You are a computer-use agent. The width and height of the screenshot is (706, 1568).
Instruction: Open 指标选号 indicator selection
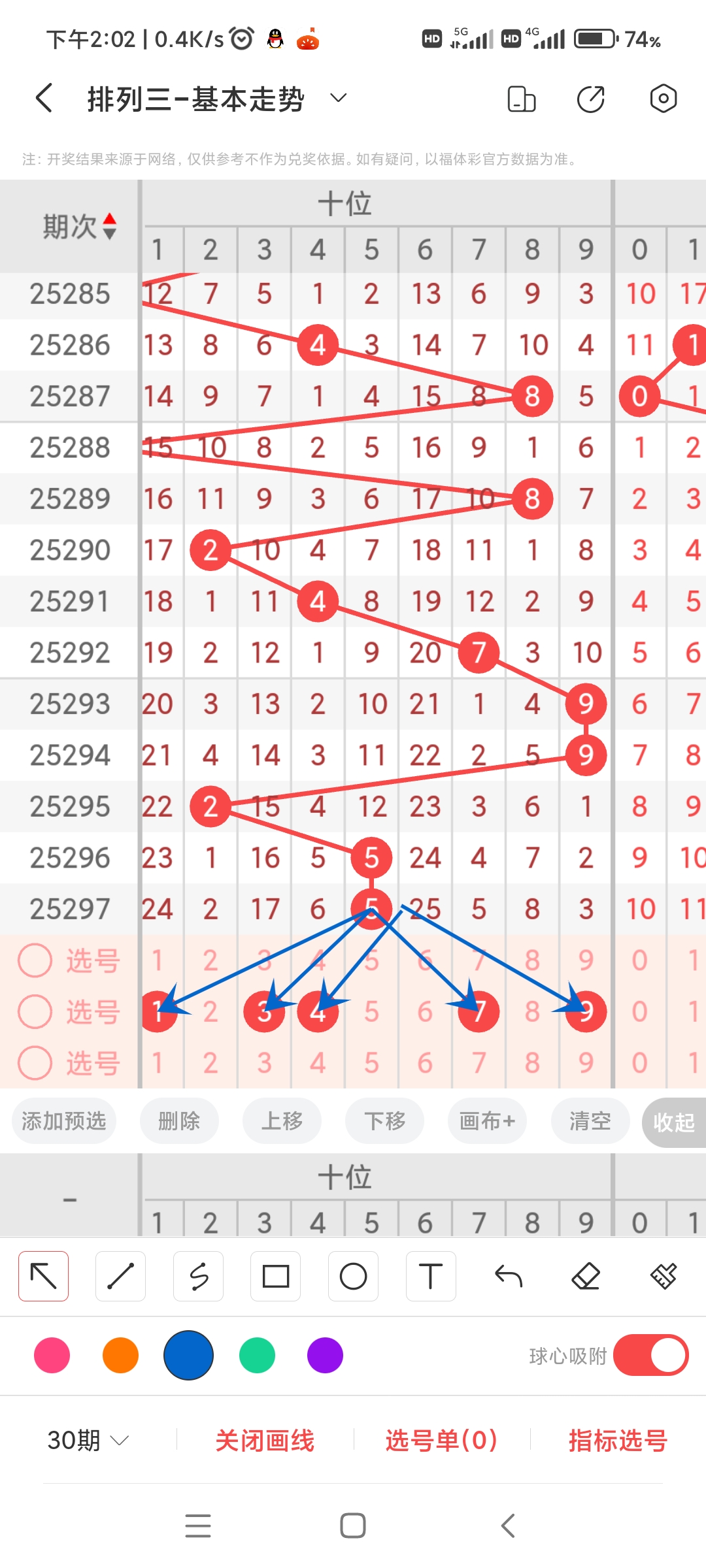point(616,1440)
